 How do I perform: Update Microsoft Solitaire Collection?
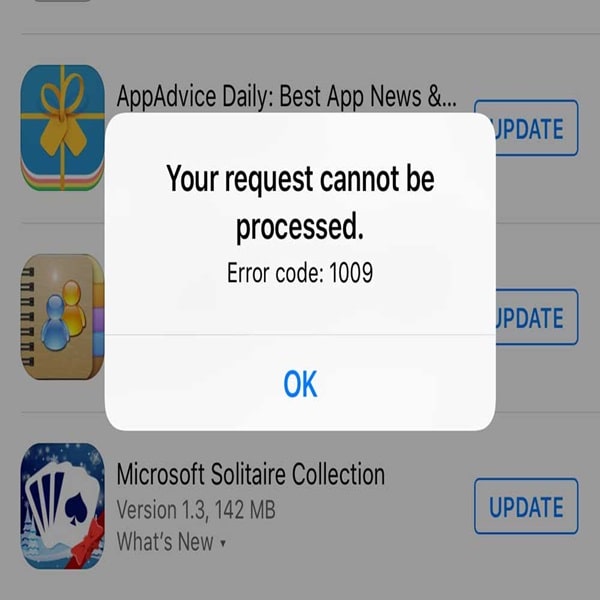pyautogui.click(x=526, y=507)
